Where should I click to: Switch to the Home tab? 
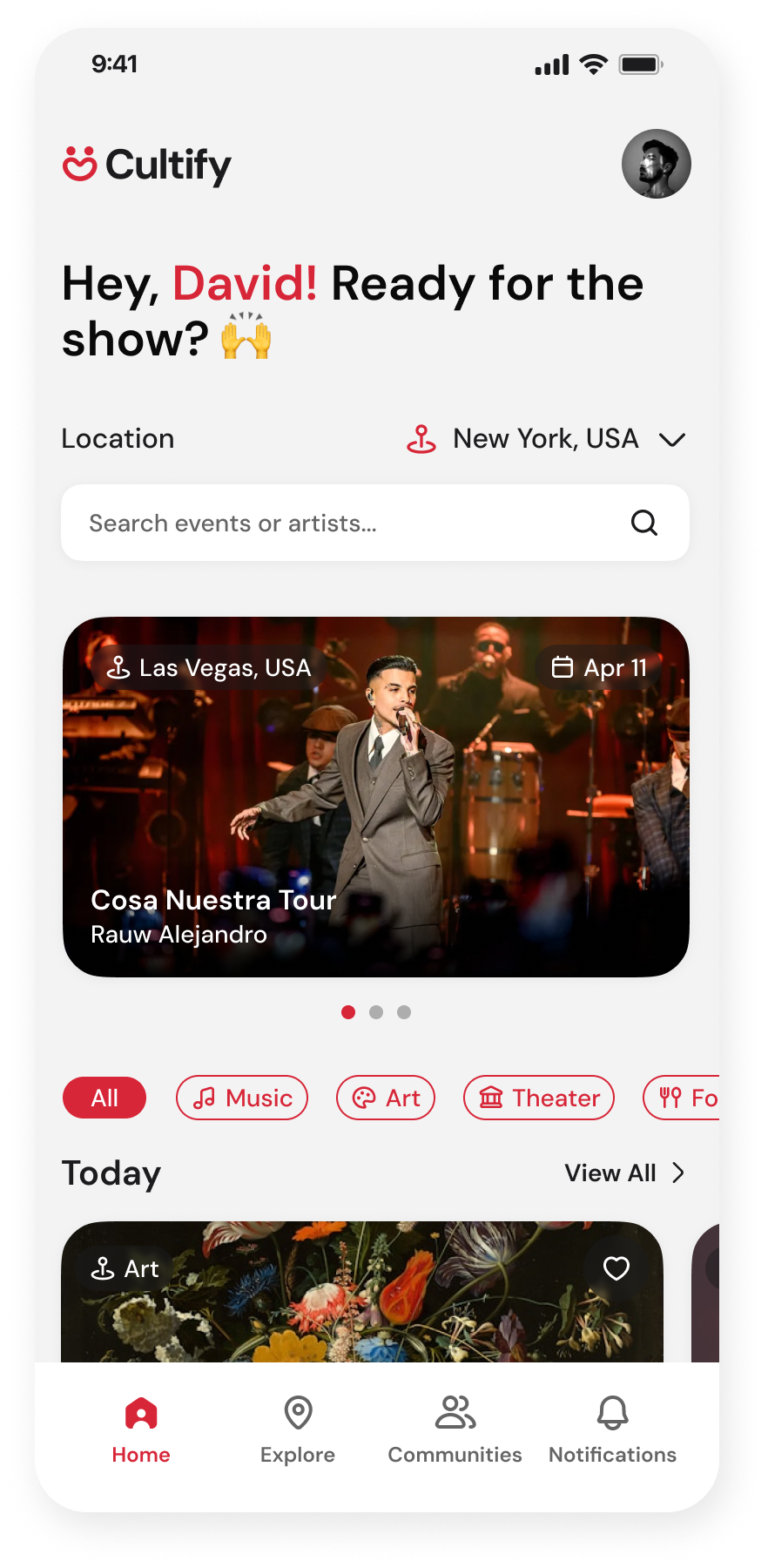[x=141, y=1430]
